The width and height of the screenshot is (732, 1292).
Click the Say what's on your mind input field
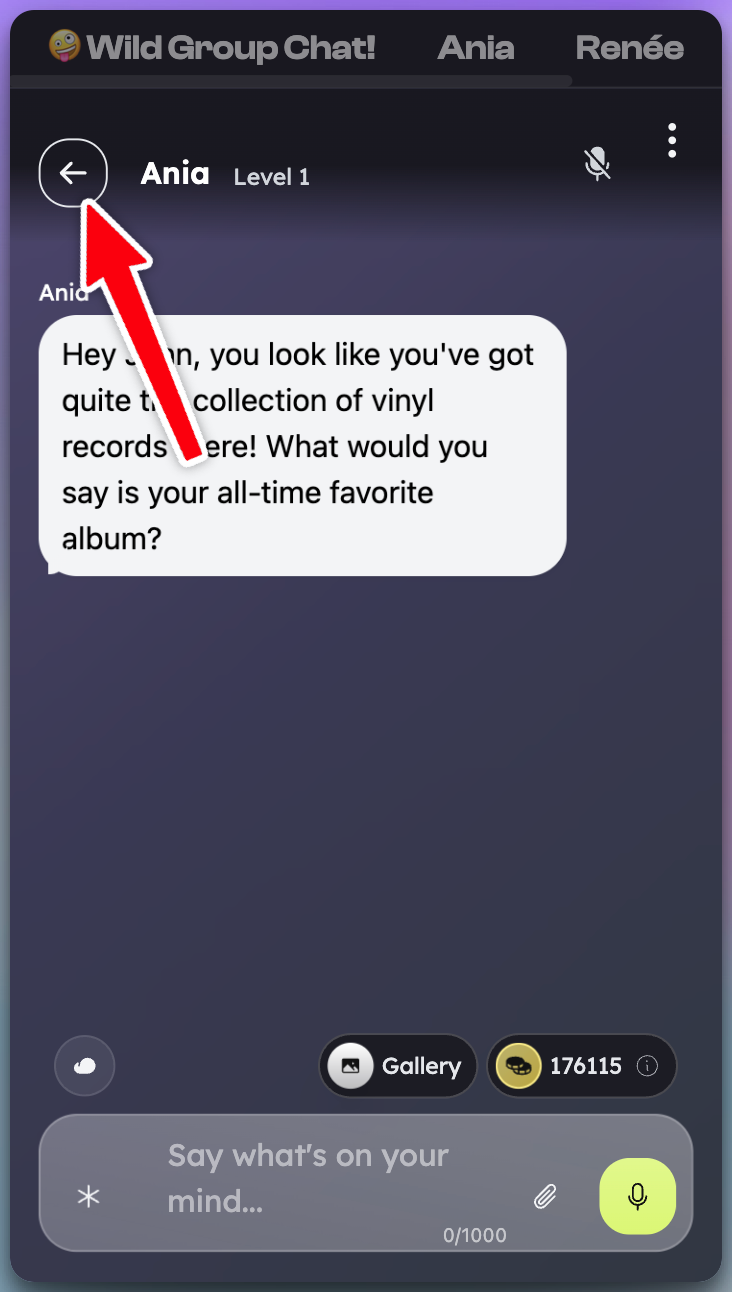tap(308, 1178)
